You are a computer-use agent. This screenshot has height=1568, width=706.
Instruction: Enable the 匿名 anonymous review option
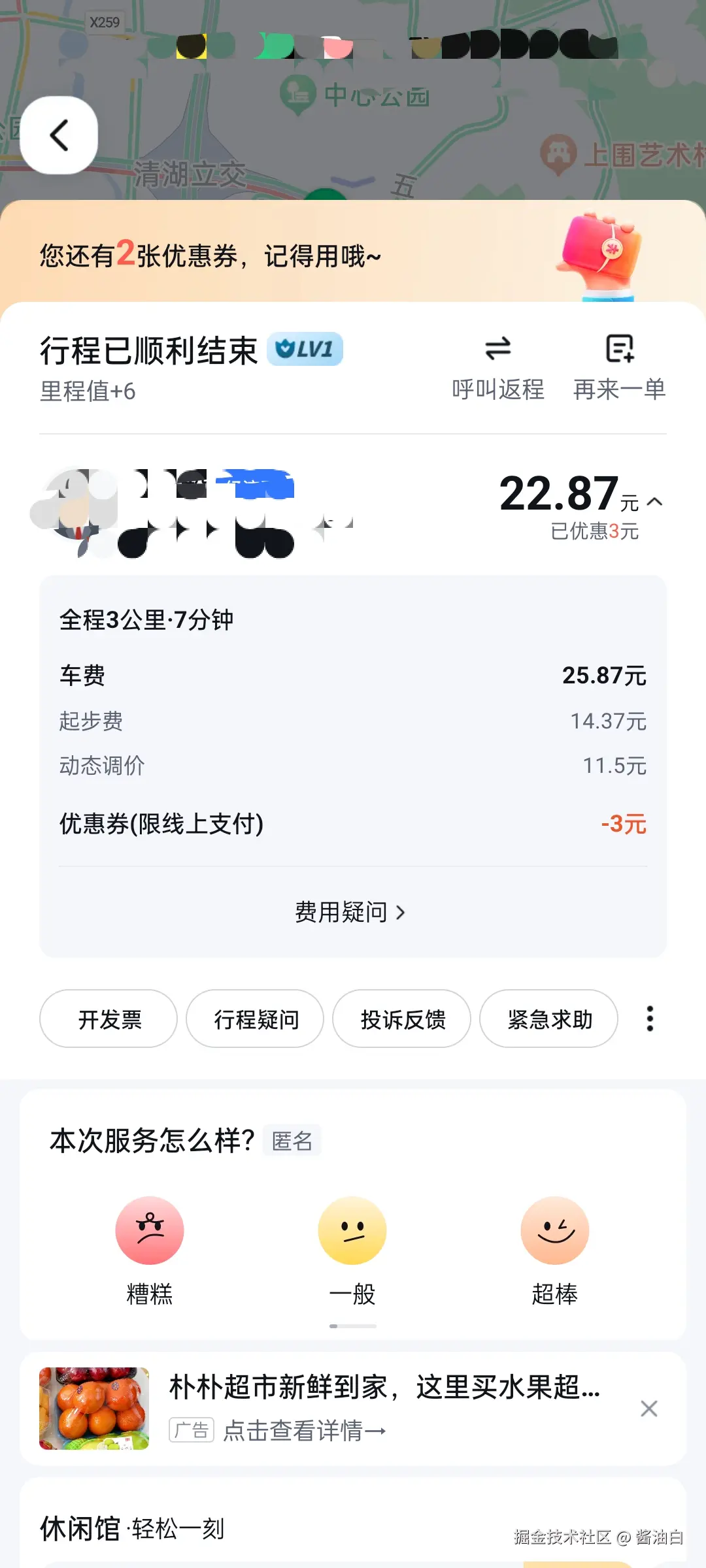(292, 1141)
